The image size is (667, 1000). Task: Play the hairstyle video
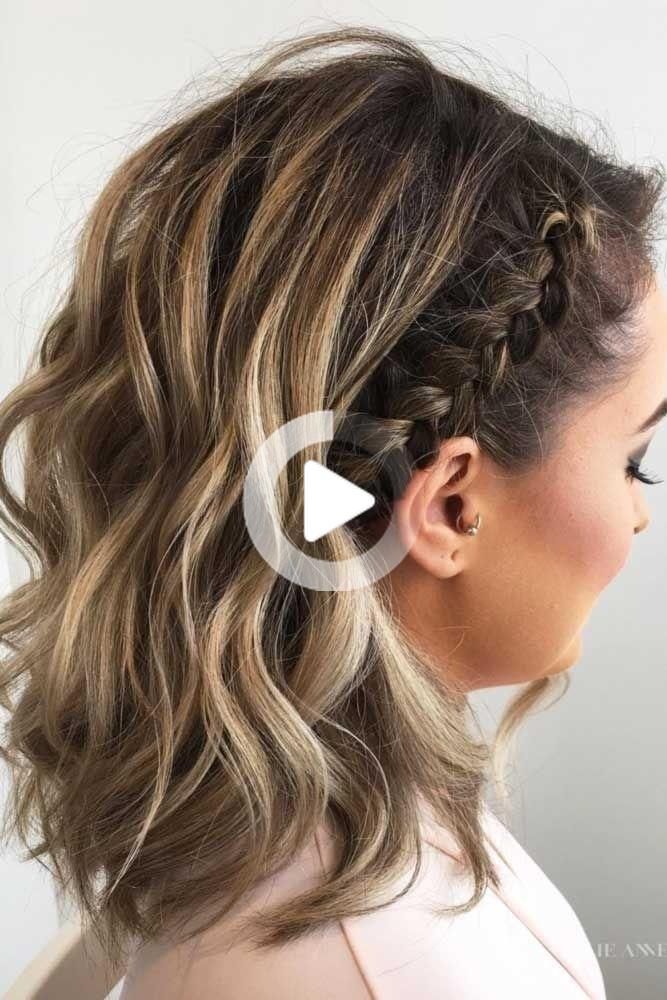point(333,500)
